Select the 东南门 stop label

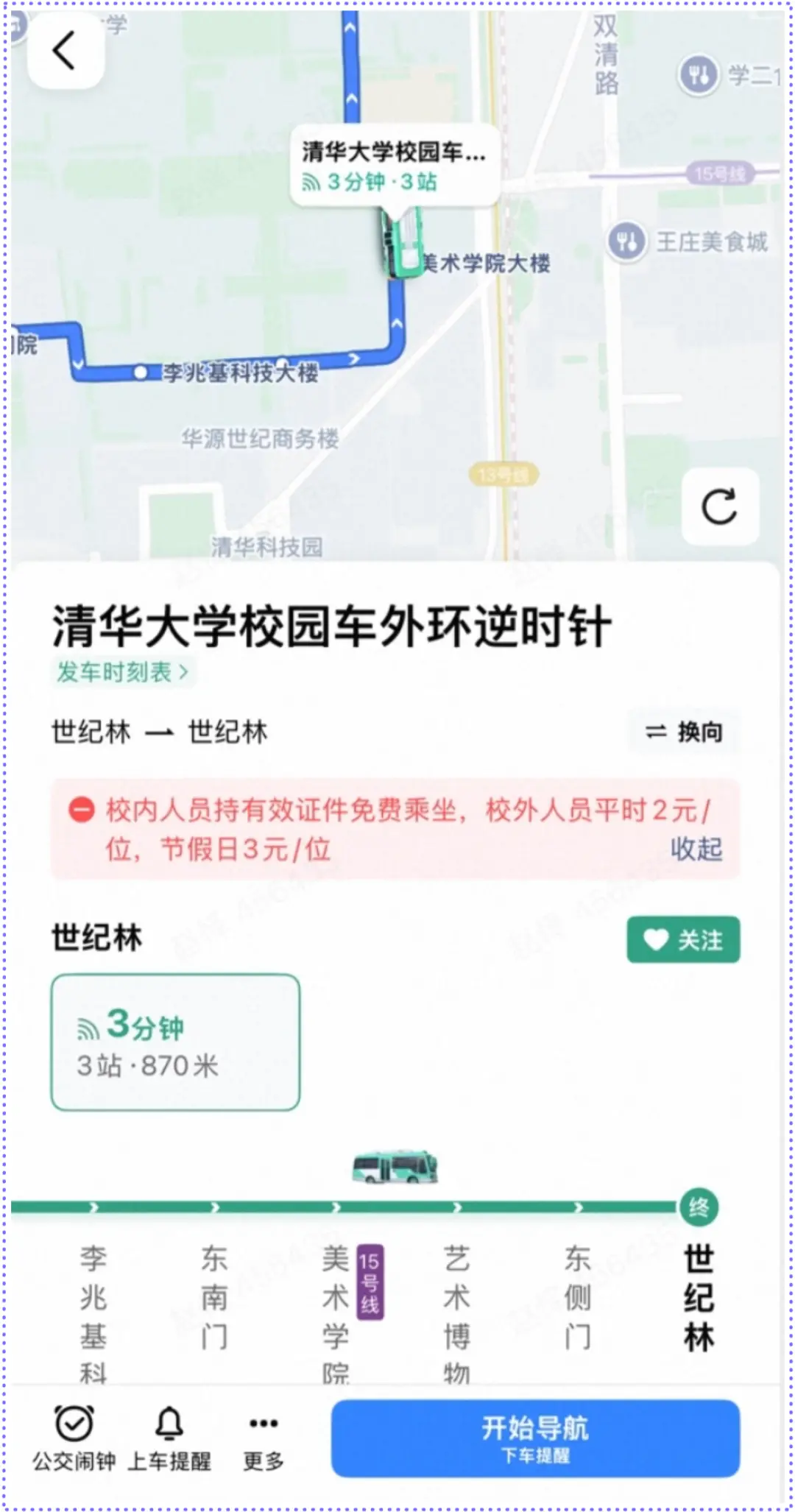[x=212, y=1296]
